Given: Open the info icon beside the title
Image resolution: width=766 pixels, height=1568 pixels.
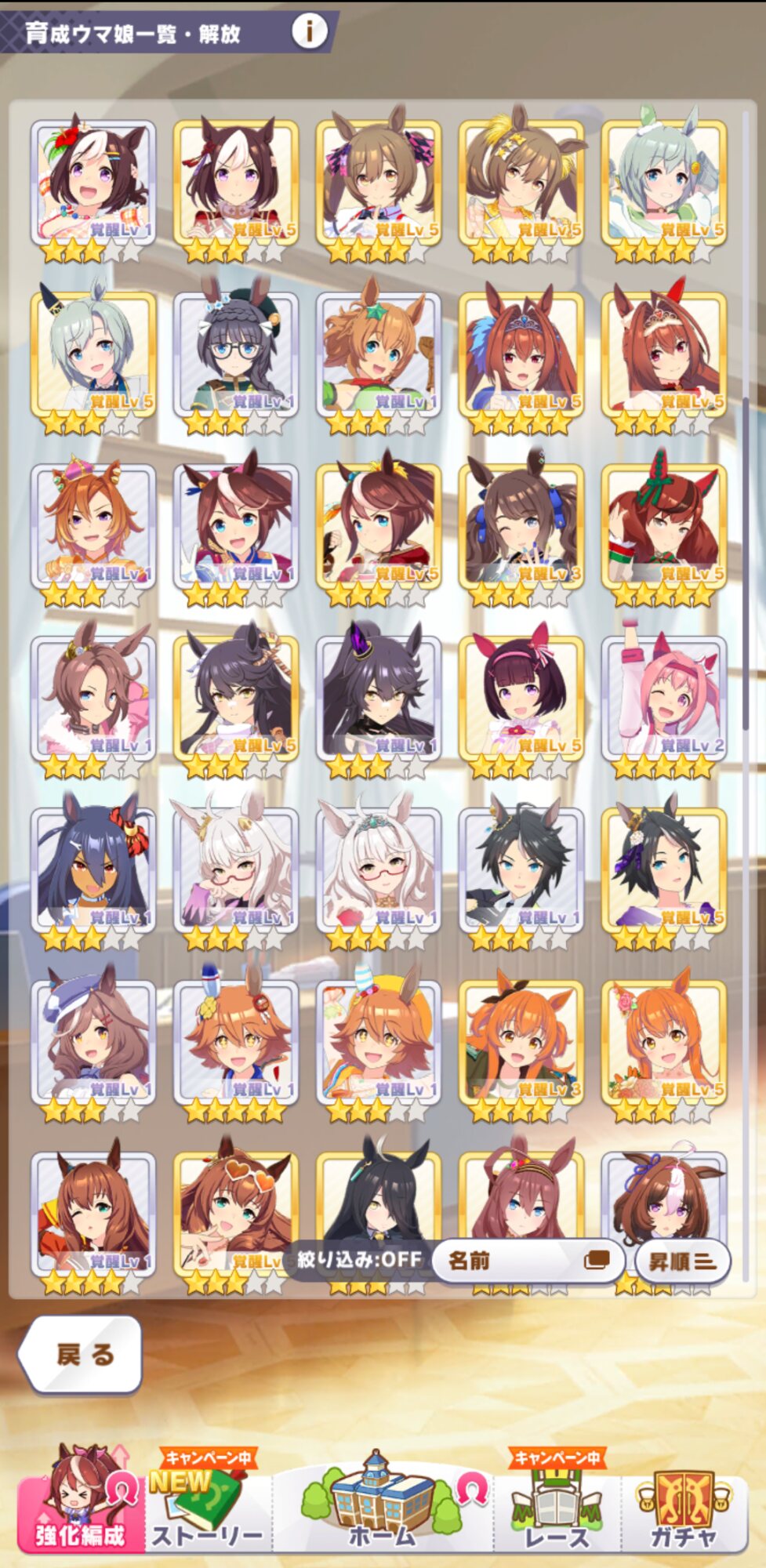Looking at the screenshot, I should tap(310, 31).
